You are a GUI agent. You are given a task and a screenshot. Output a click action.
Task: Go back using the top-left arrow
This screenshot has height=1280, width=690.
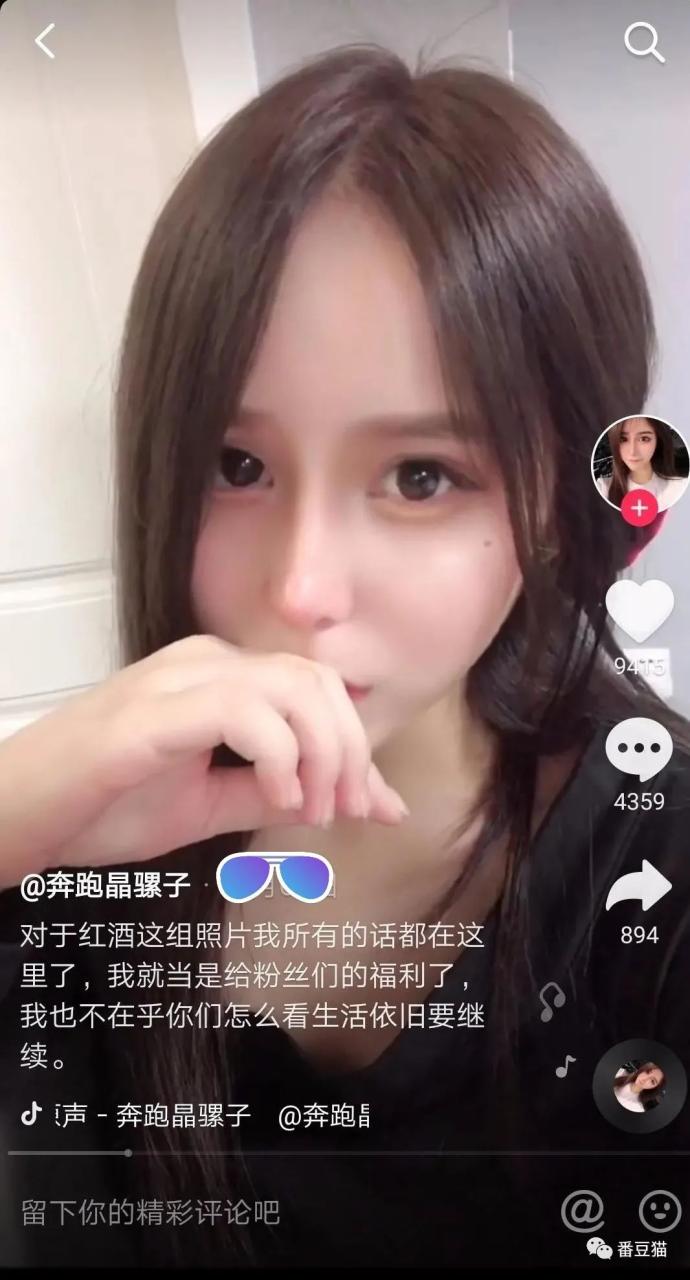[x=44, y=41]
